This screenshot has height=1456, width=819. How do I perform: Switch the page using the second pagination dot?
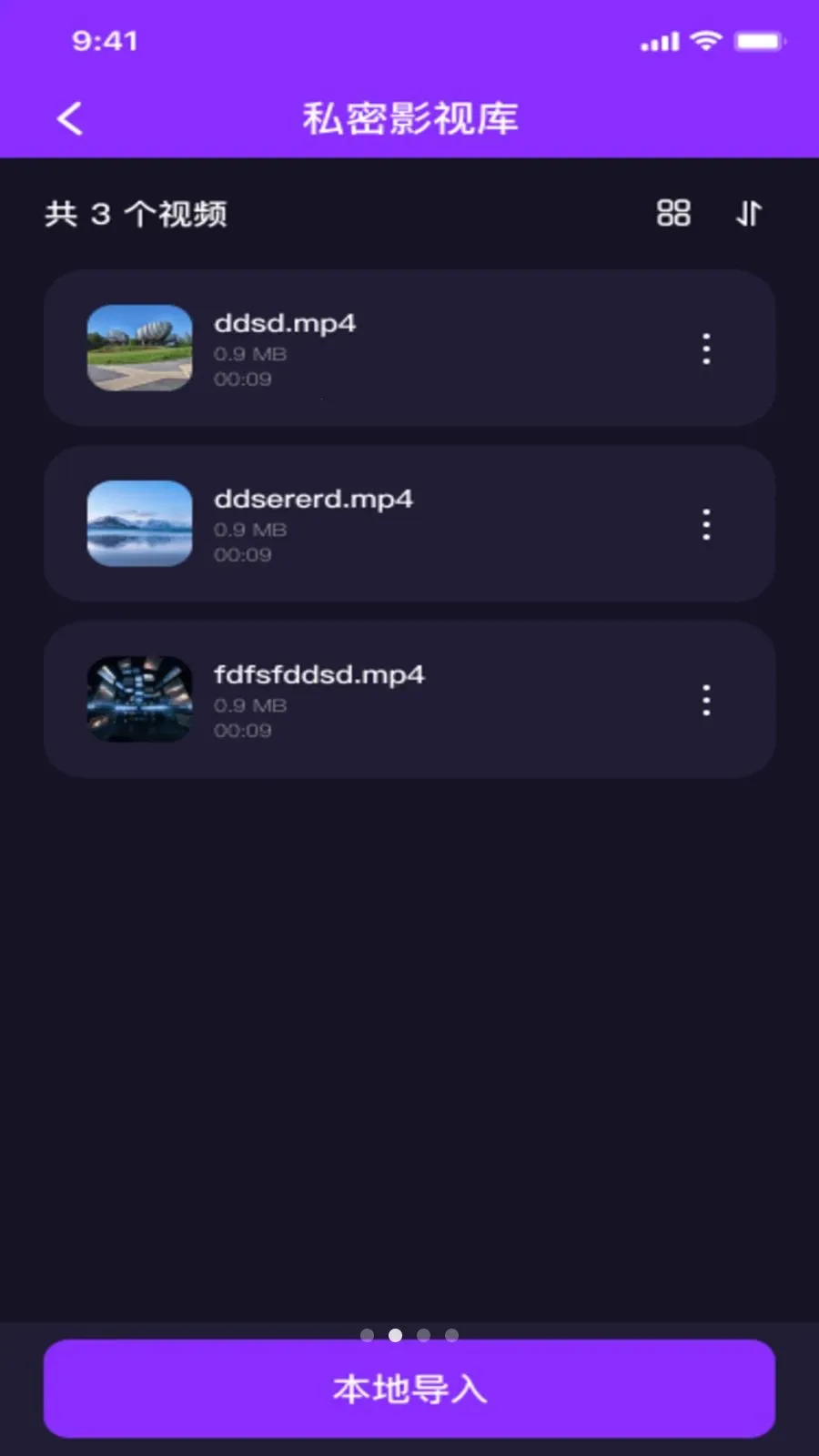(x=395, y=1335)
